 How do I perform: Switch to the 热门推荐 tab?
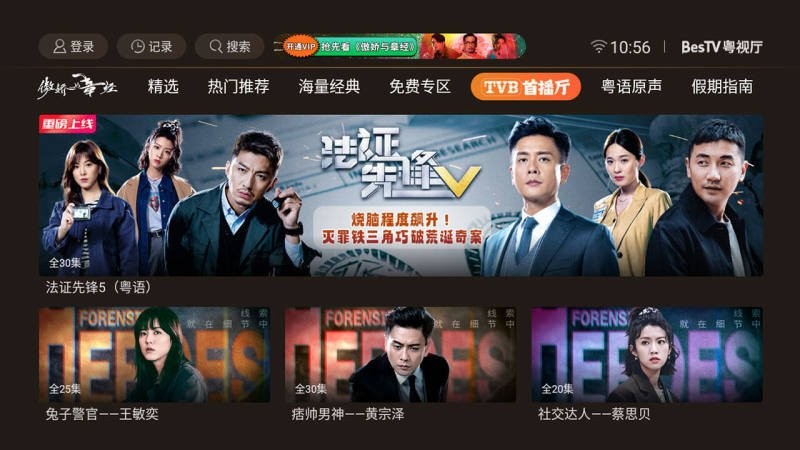coord(238,87)
